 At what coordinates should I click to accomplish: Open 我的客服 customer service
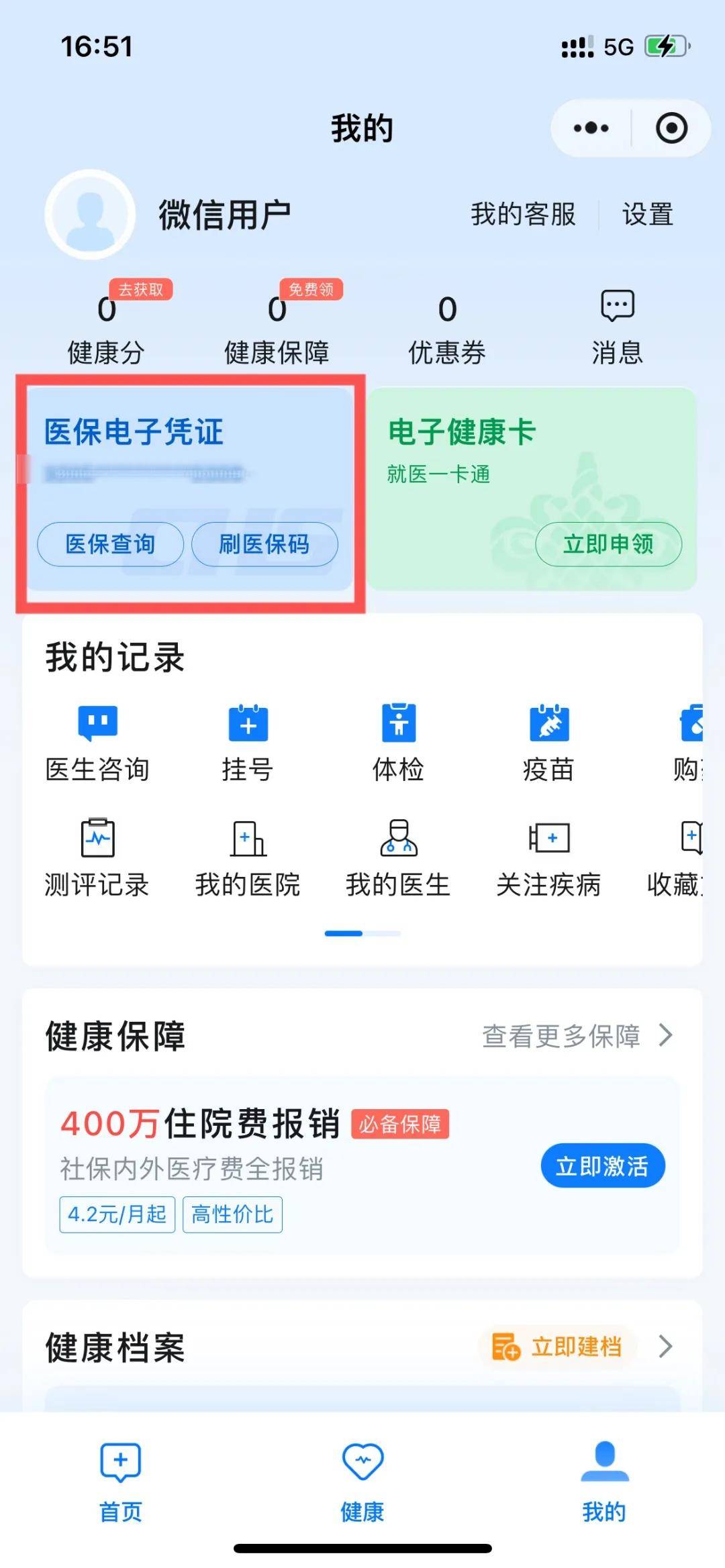pos(523,215)
